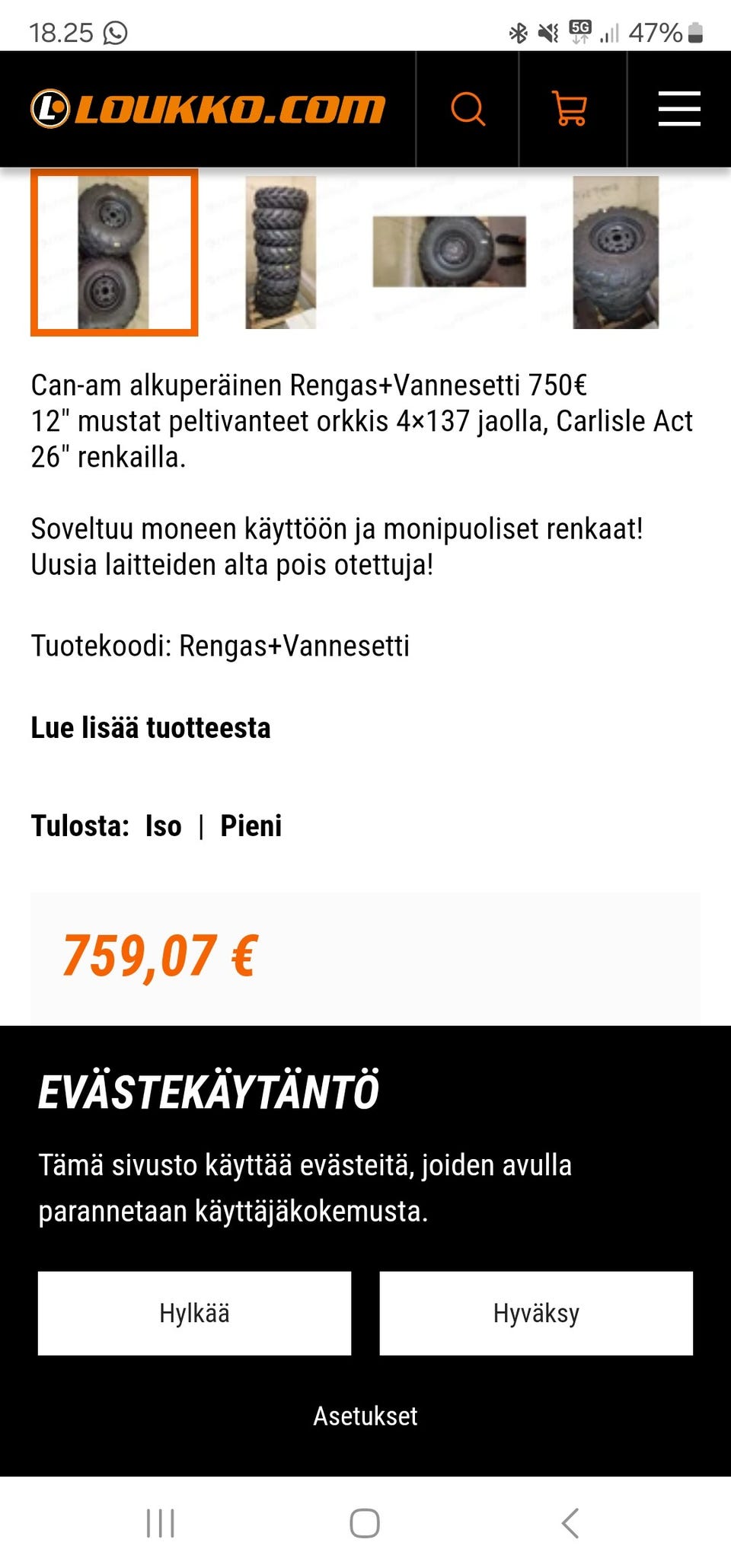
Task: Tap the muted sound status icon
Action: pyautogui.click(x=550, y=32)
